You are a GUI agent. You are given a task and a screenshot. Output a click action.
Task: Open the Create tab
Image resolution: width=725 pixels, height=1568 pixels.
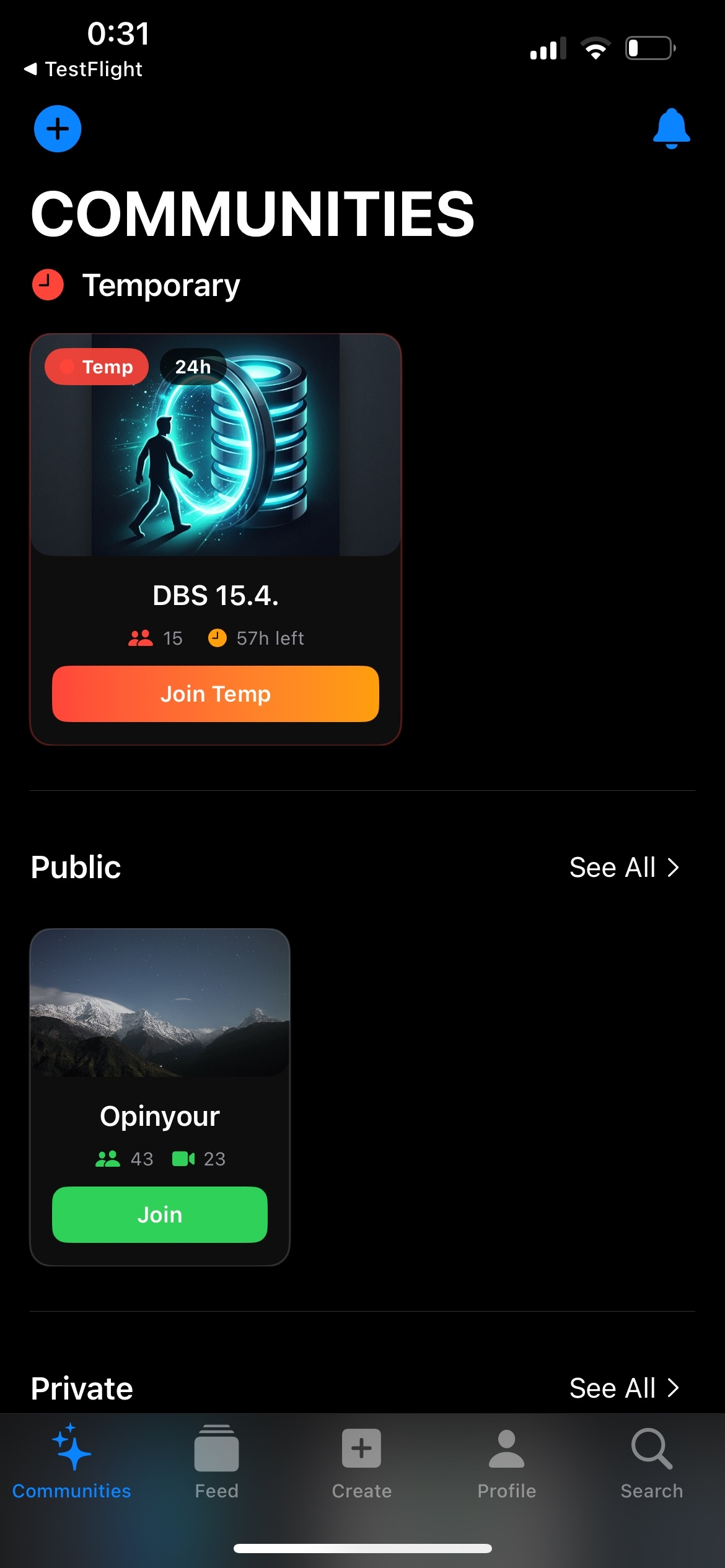361,1461
